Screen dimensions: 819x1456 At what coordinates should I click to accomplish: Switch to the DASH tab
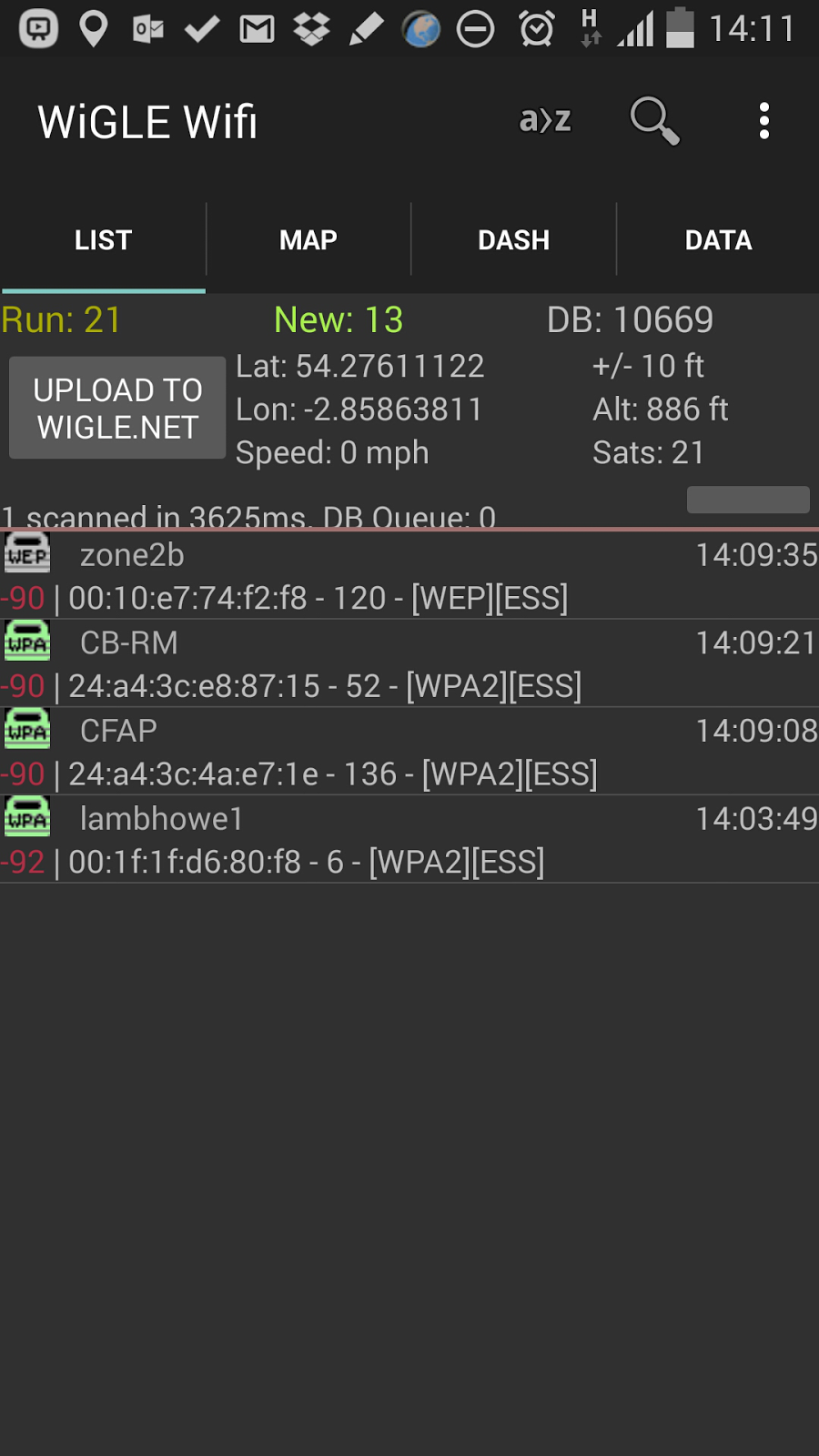pos(513,240)
